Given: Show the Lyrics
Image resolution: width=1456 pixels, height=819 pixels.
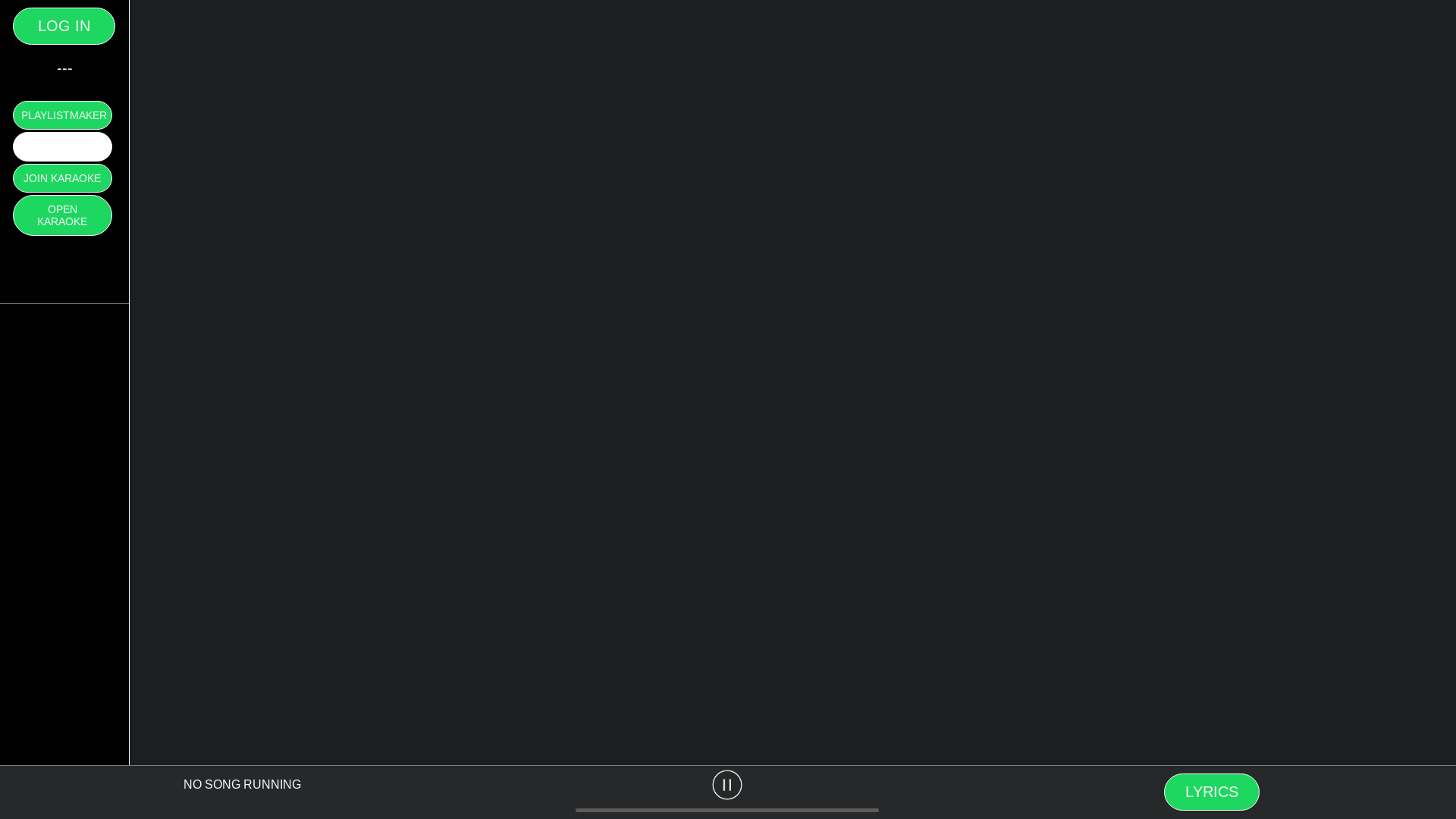Looking at the screenshot, I should pyautogui.click(x=1211, y=792).
